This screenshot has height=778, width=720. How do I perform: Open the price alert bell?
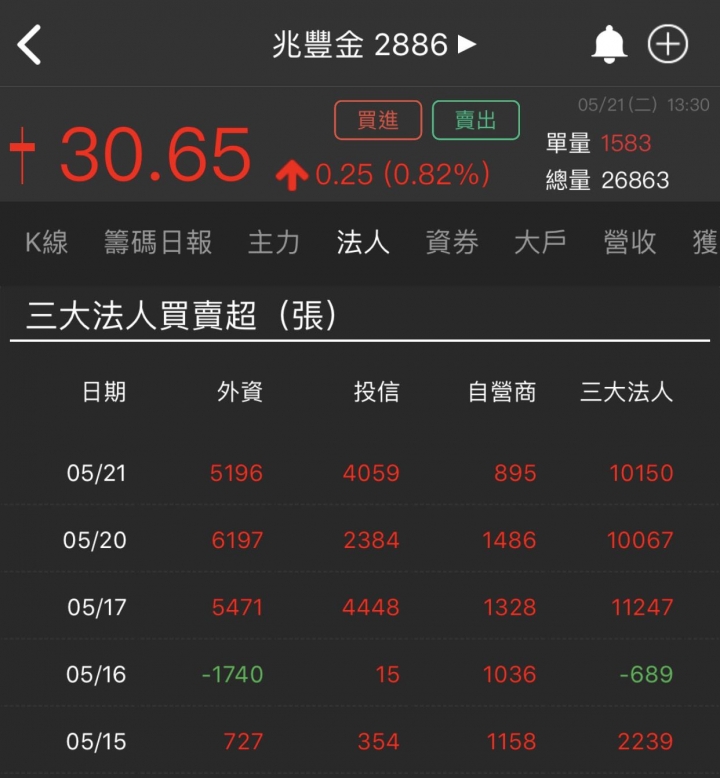click(609, 45)
